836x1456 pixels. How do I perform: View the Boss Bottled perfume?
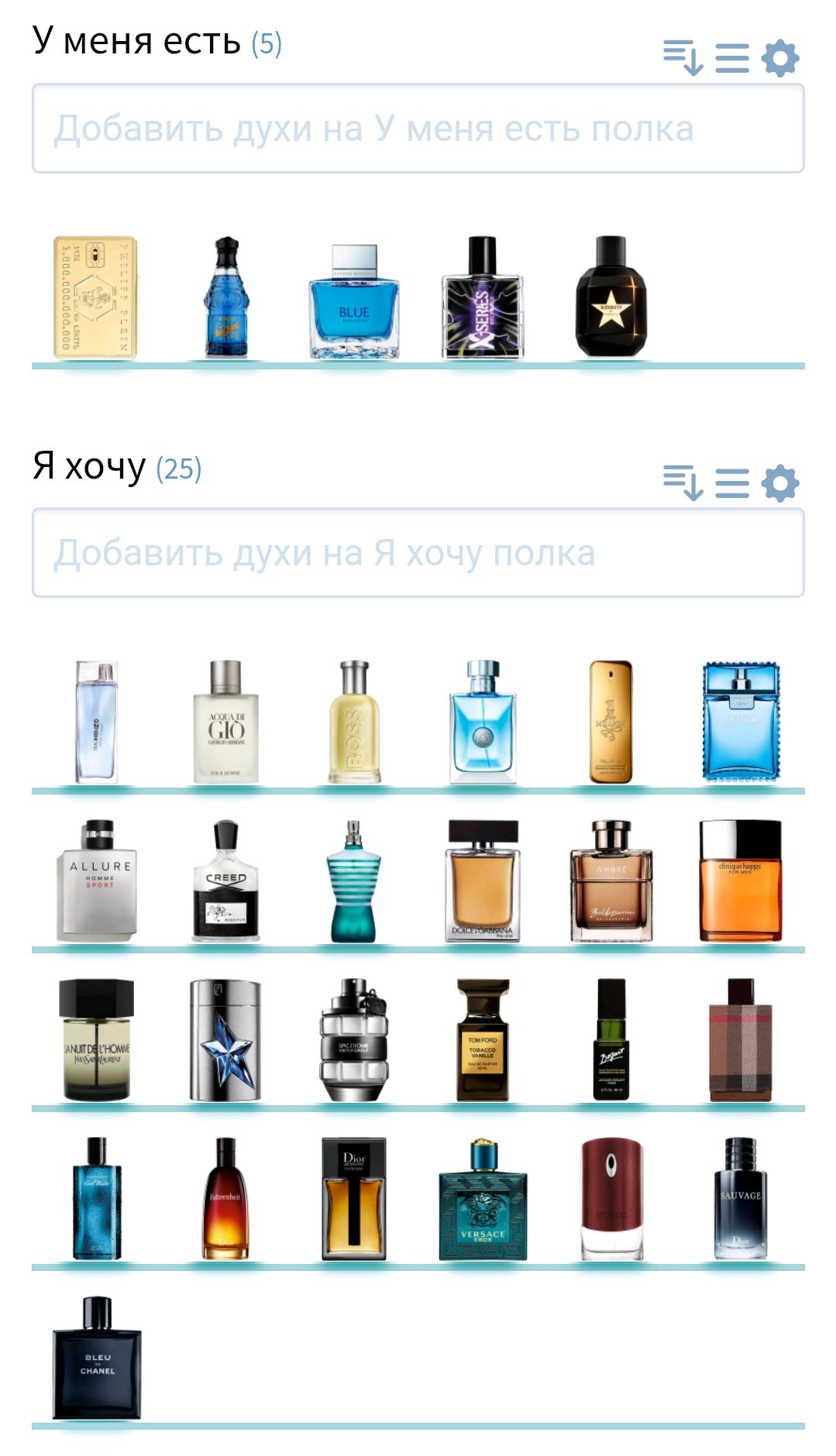pyautogui.click(x=354, y=722)
